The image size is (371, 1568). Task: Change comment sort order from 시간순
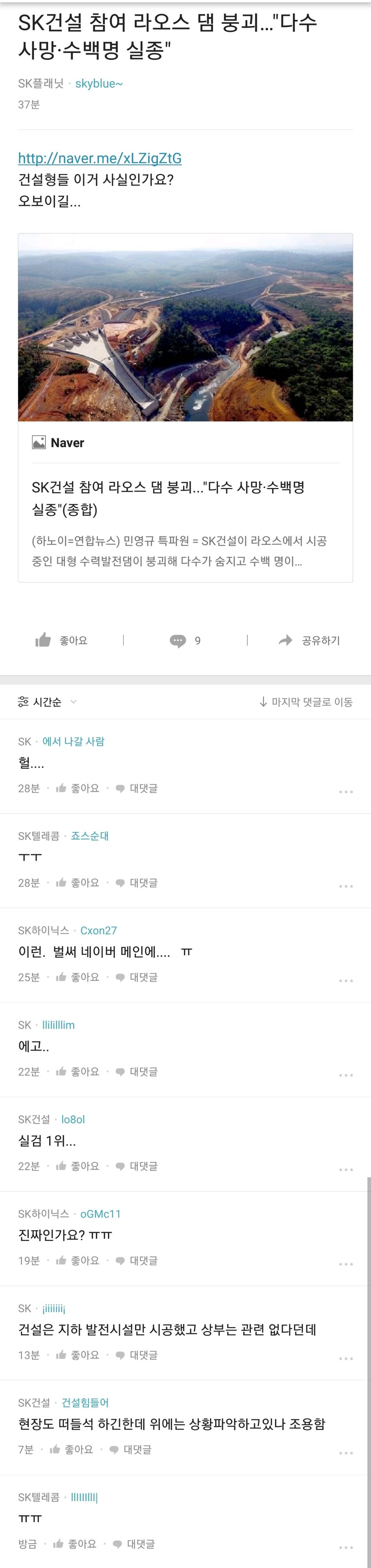(47, 702)
